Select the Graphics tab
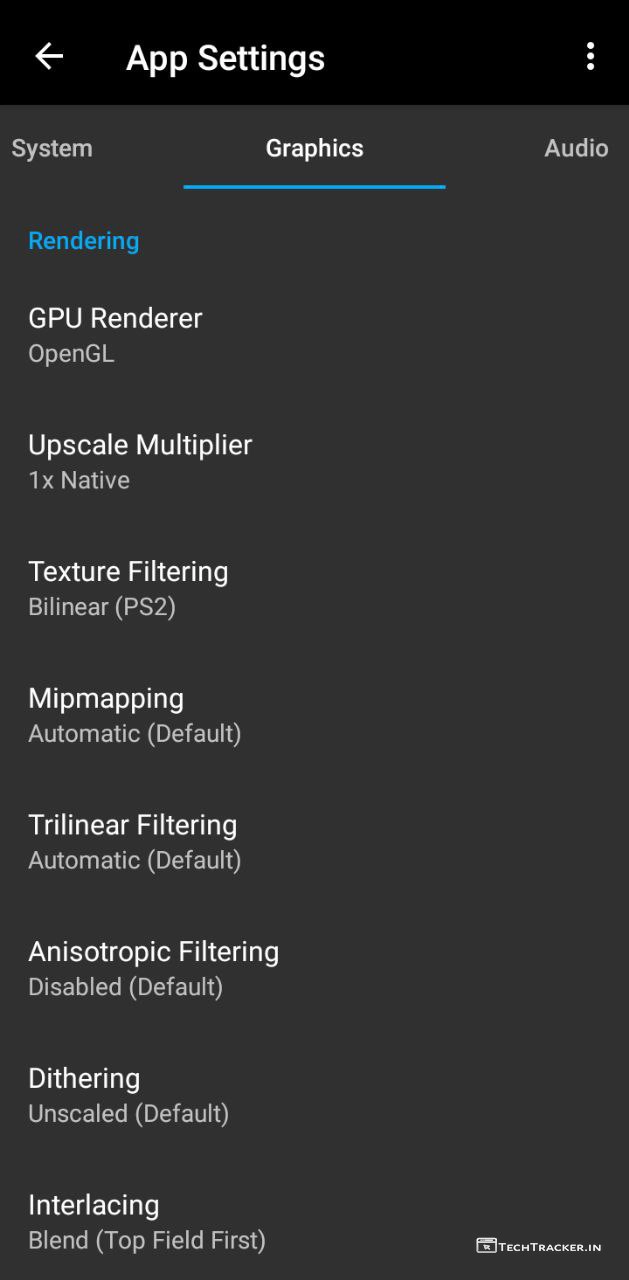629x1280 pixels. (x=314, y=148)
